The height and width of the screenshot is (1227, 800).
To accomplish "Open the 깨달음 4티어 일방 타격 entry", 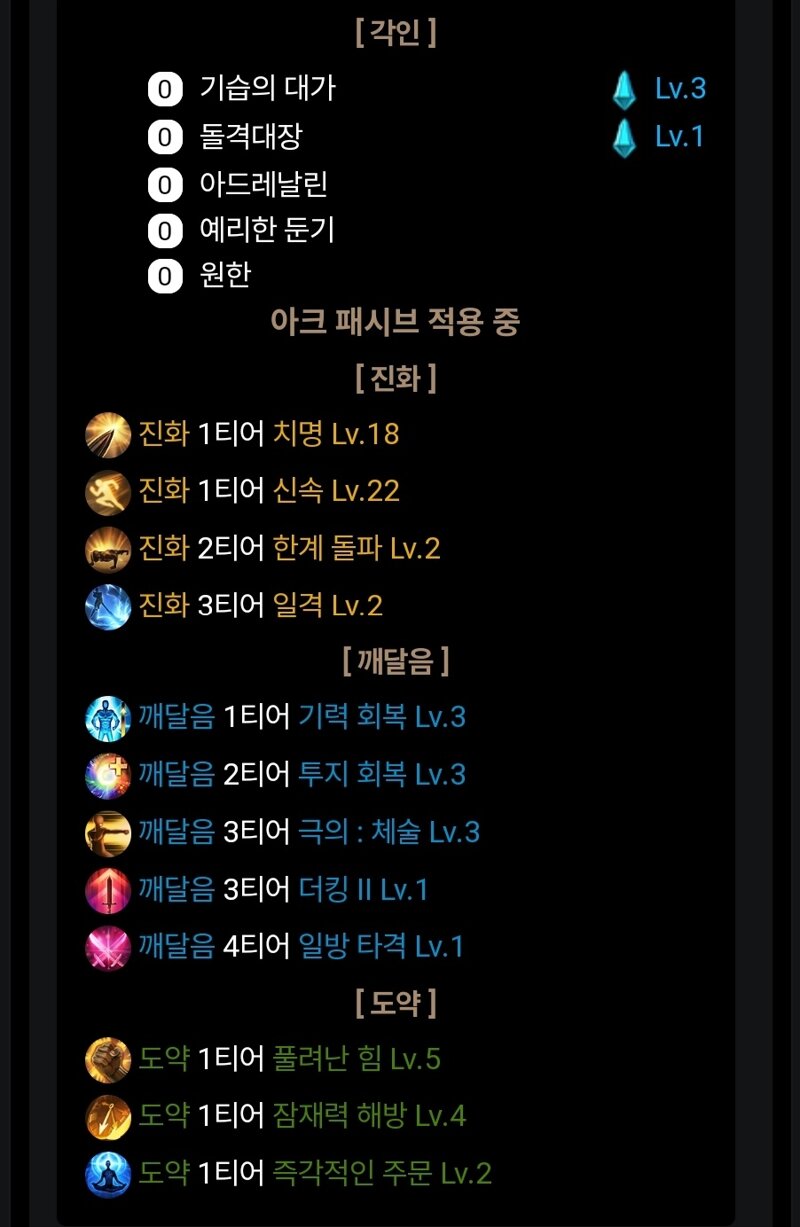I will click(300, 946).
